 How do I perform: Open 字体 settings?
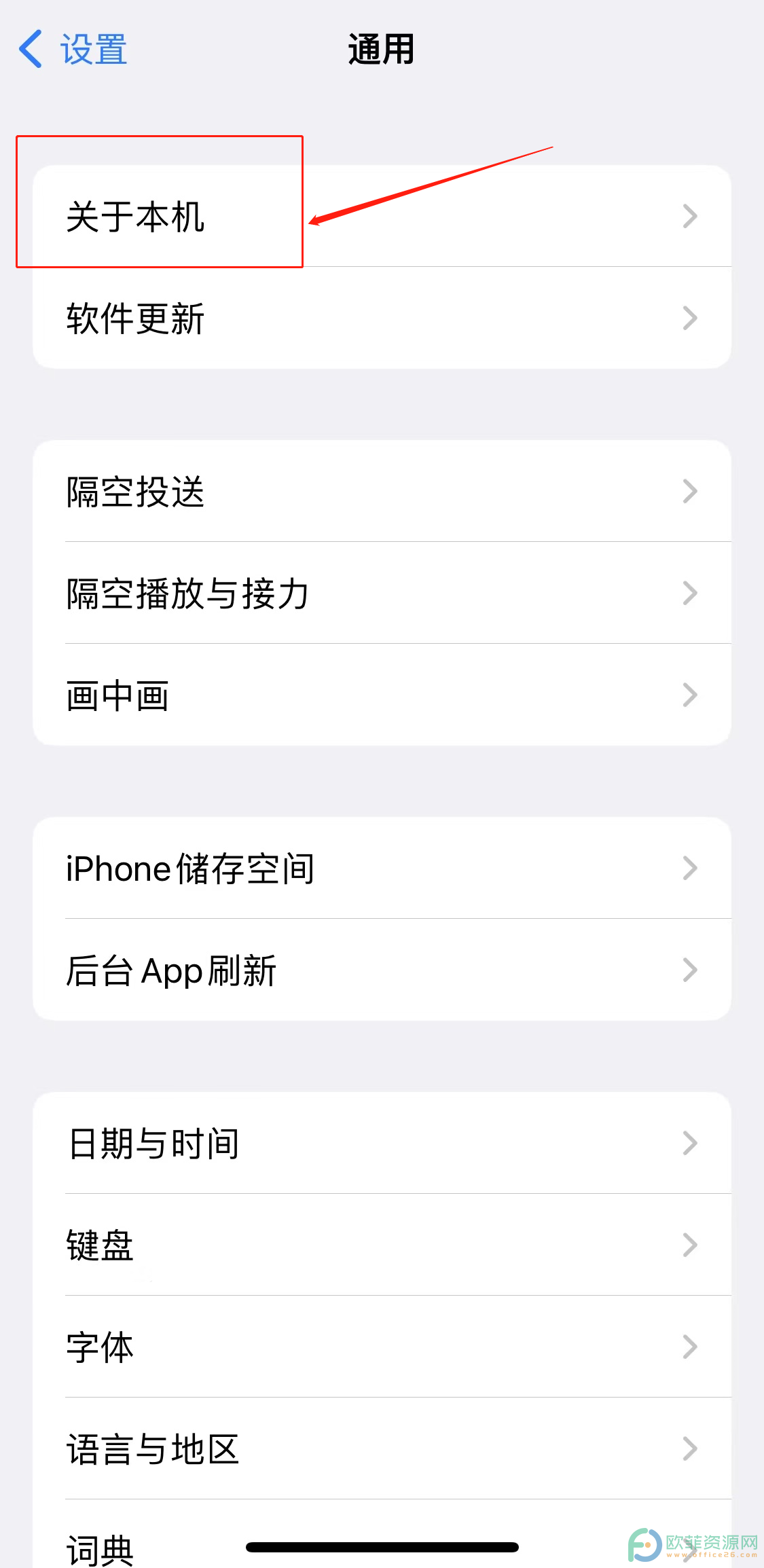pyautogui.click(x=380, y=1347)
